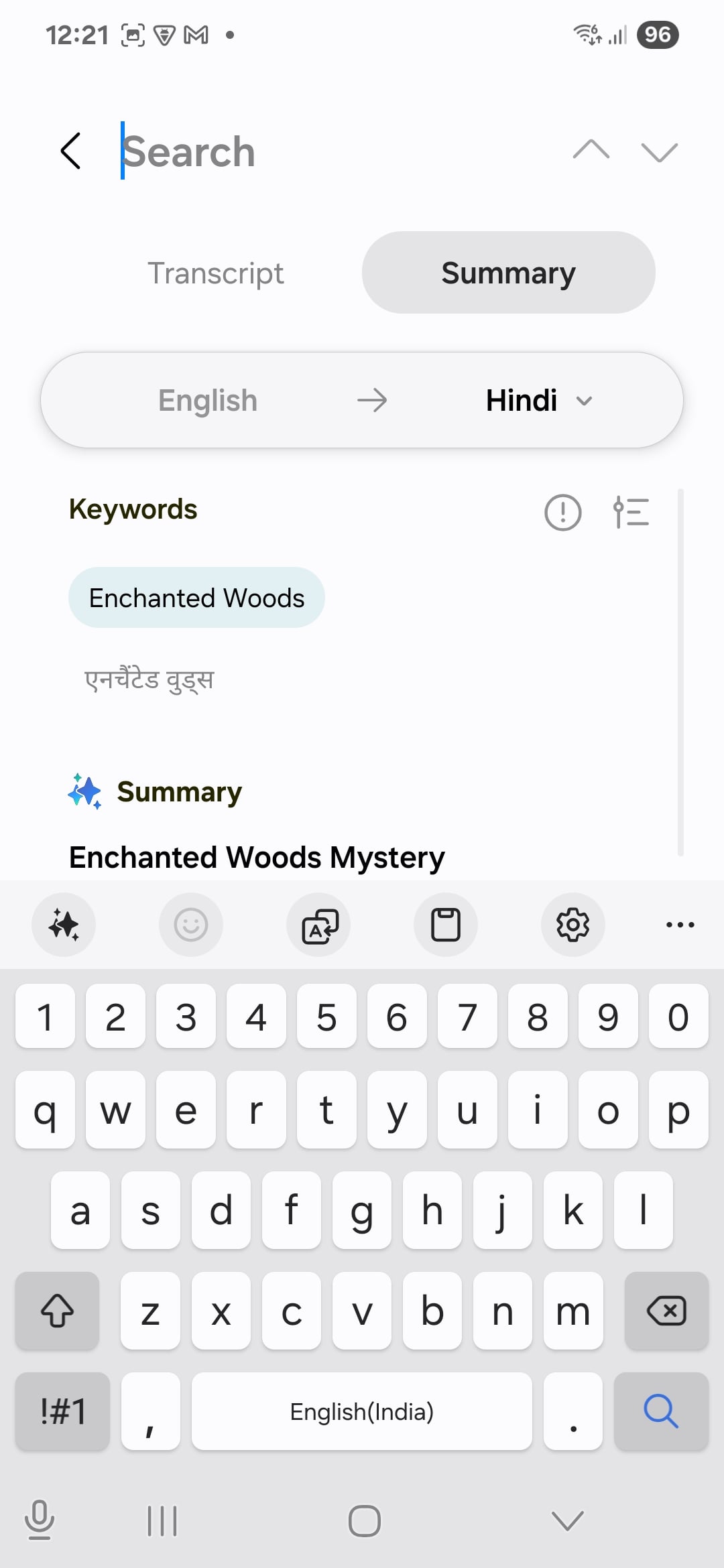This screenshot has width=724, height=1568.
Task: Open summary style settings icon
Action: tap(631, 513)
